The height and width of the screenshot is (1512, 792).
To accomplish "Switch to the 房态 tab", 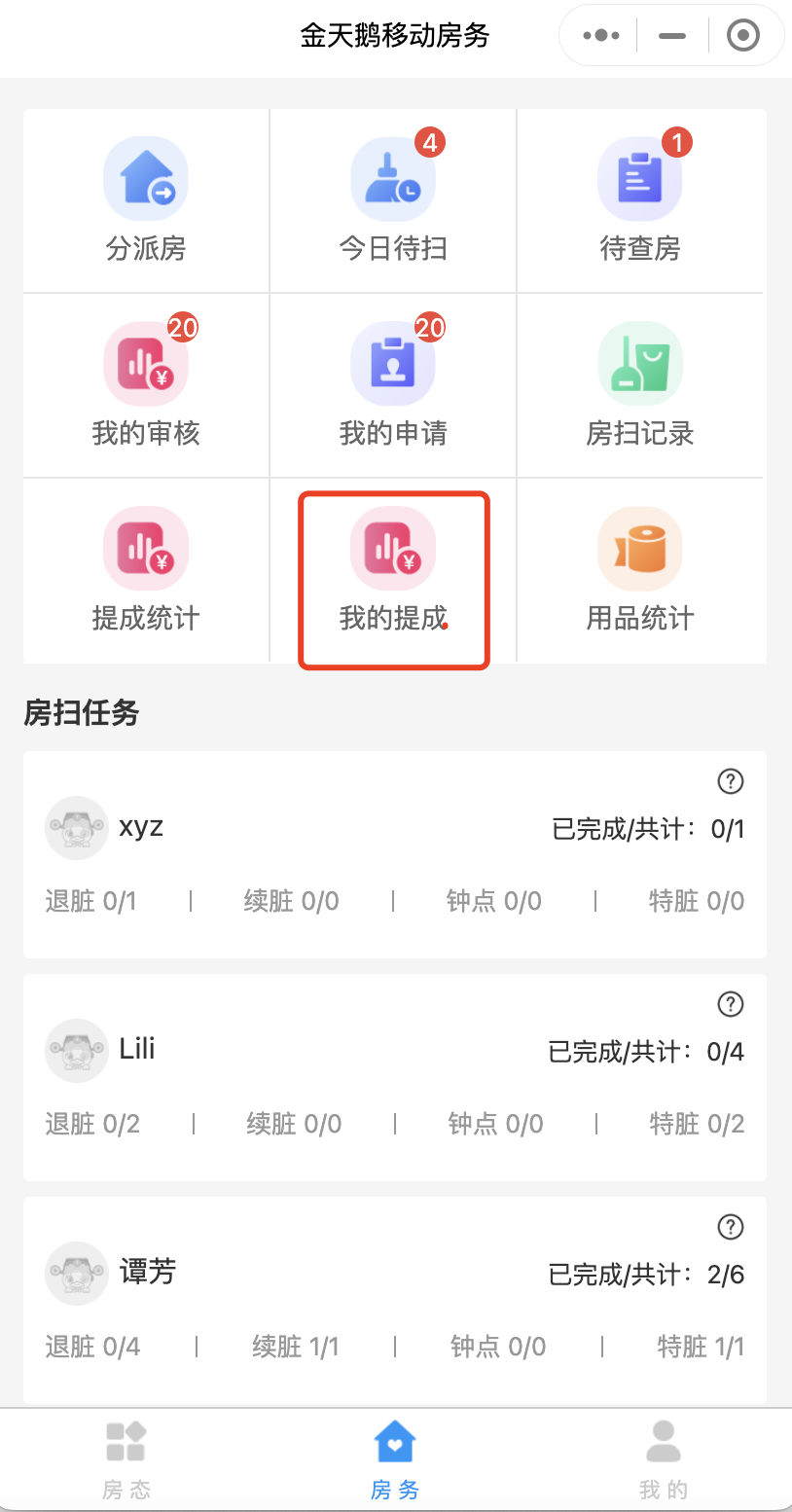I will click(126, 1458).
